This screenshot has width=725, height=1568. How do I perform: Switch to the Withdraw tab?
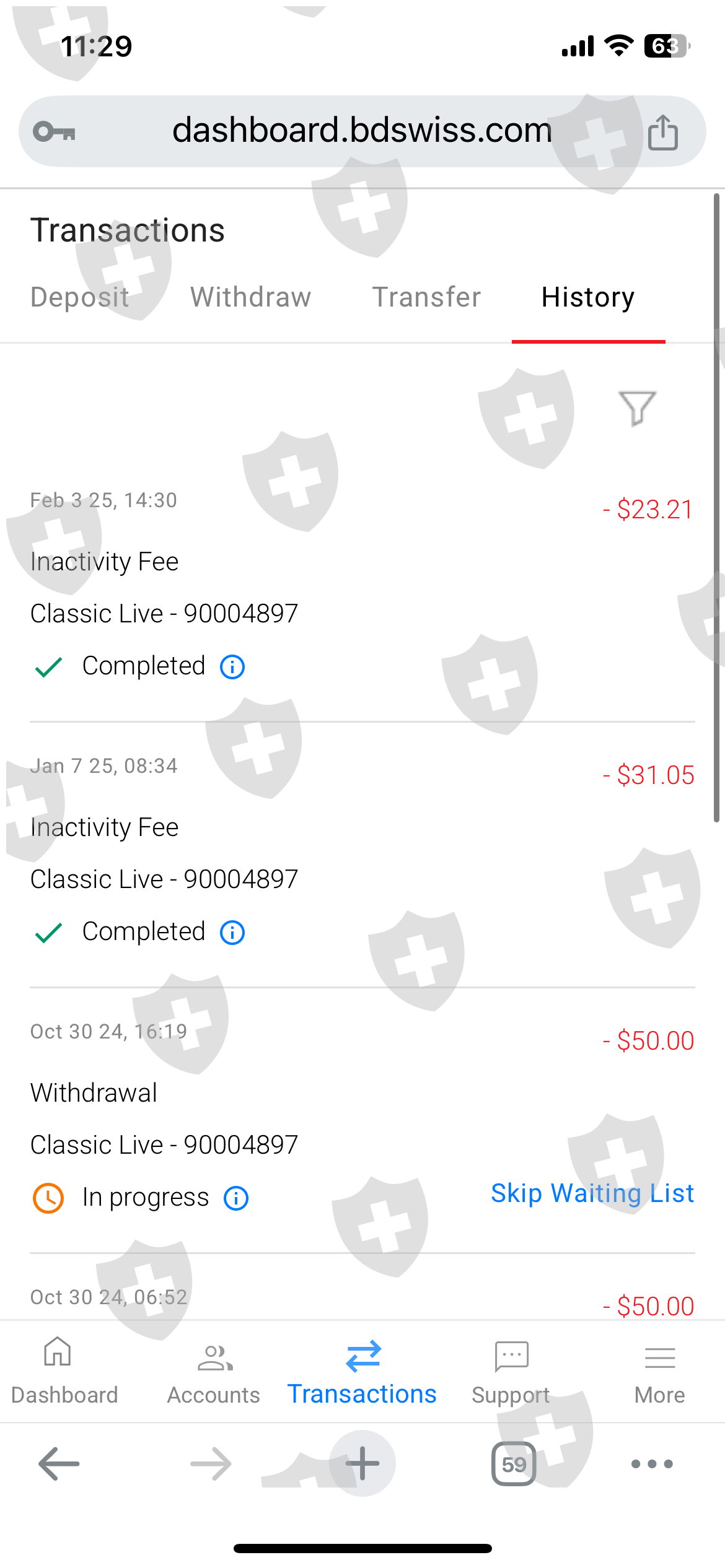(x=251, y=297)
